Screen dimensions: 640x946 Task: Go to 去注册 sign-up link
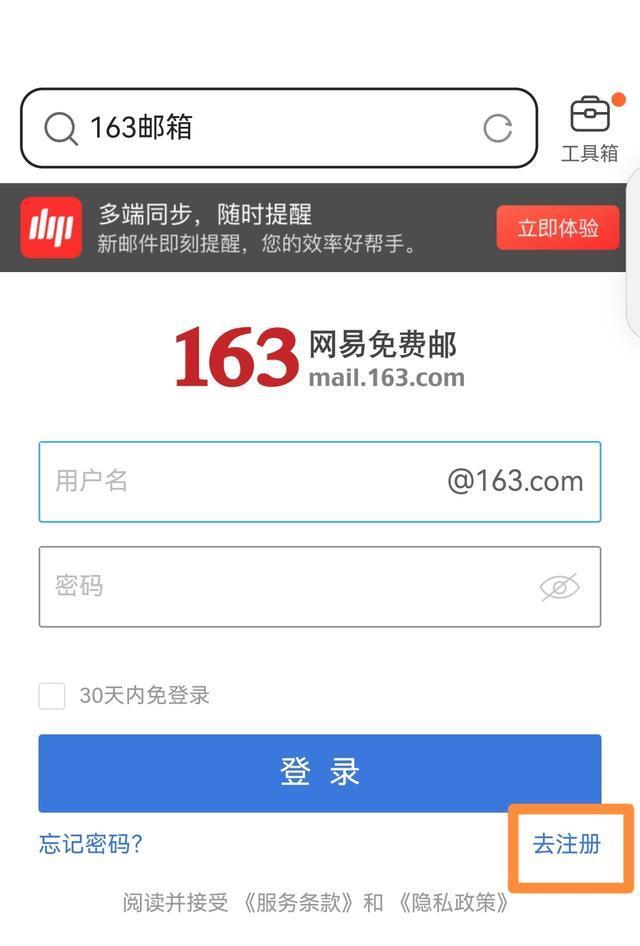[x=567, y=844]
